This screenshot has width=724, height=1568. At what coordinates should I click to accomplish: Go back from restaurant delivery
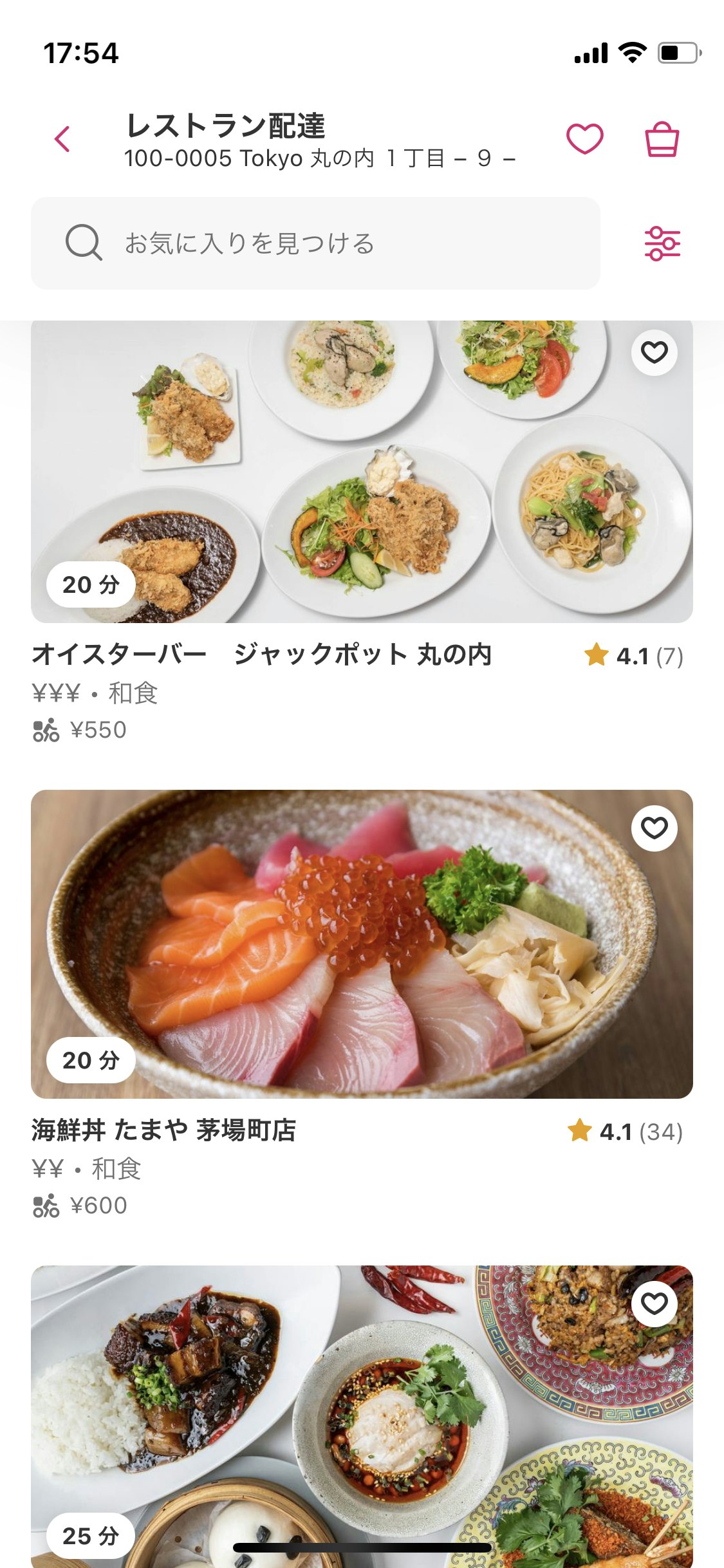tap(62, 139)
